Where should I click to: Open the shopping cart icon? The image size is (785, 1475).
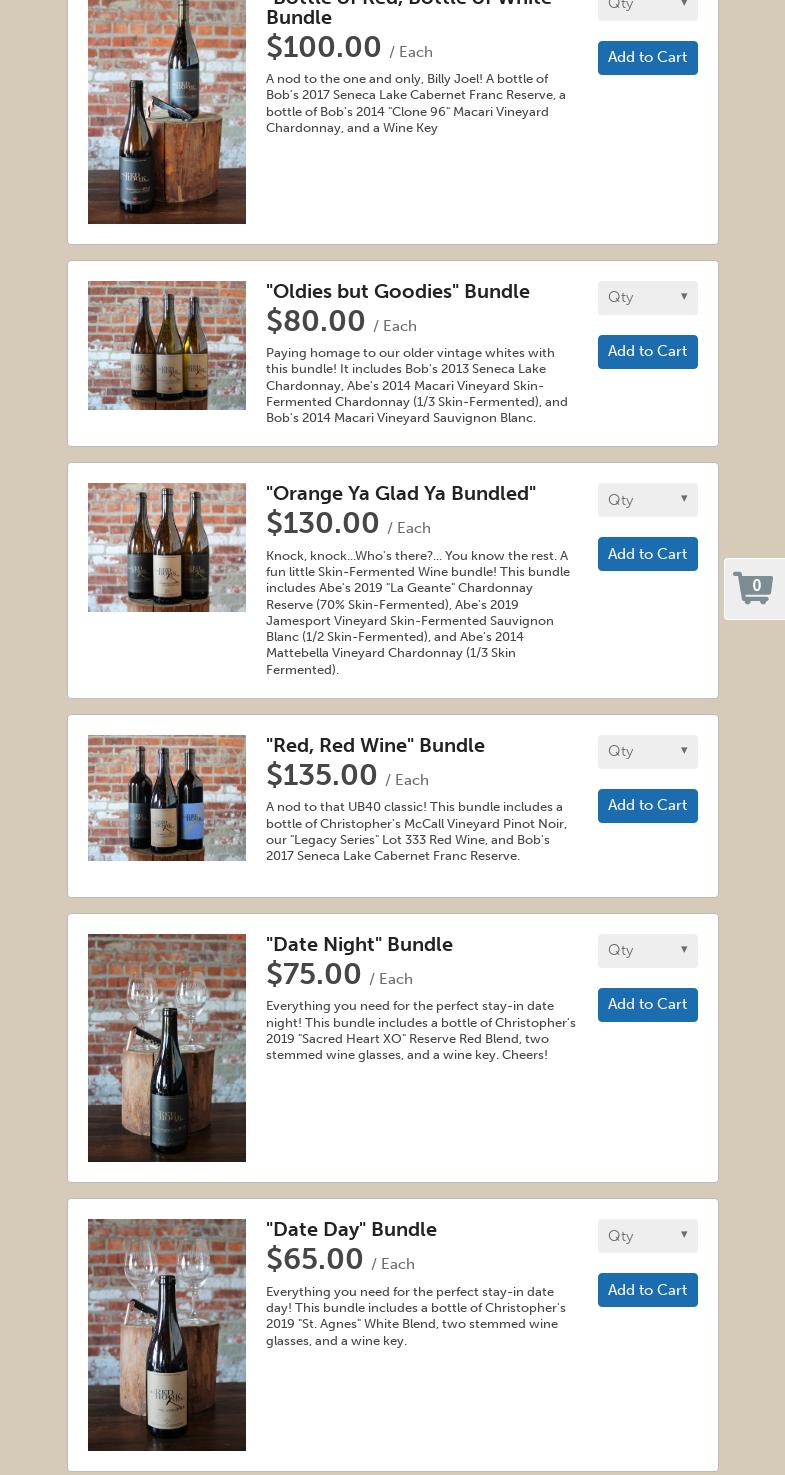754,588
